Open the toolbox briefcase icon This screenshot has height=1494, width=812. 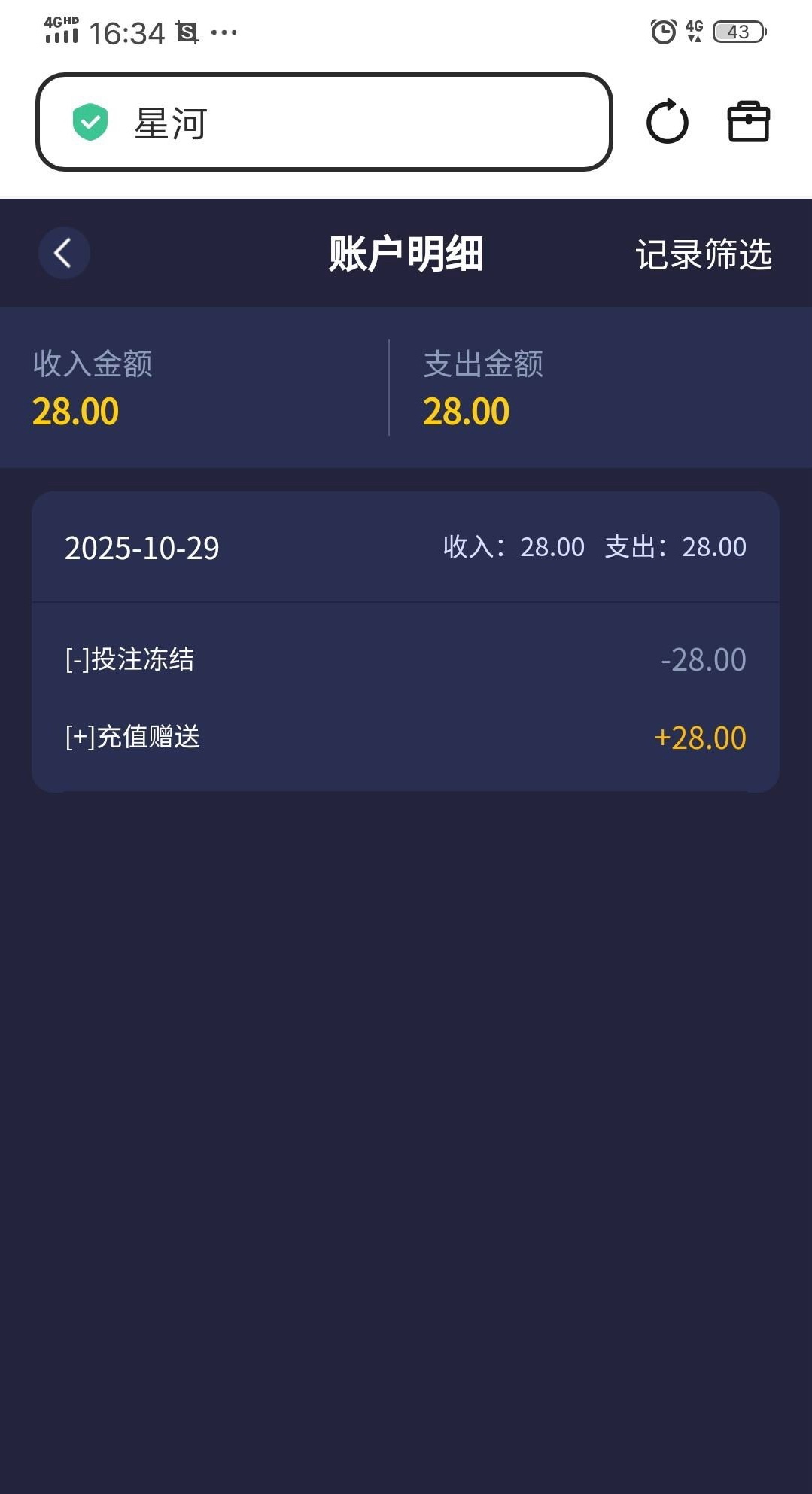pos(748,122)
